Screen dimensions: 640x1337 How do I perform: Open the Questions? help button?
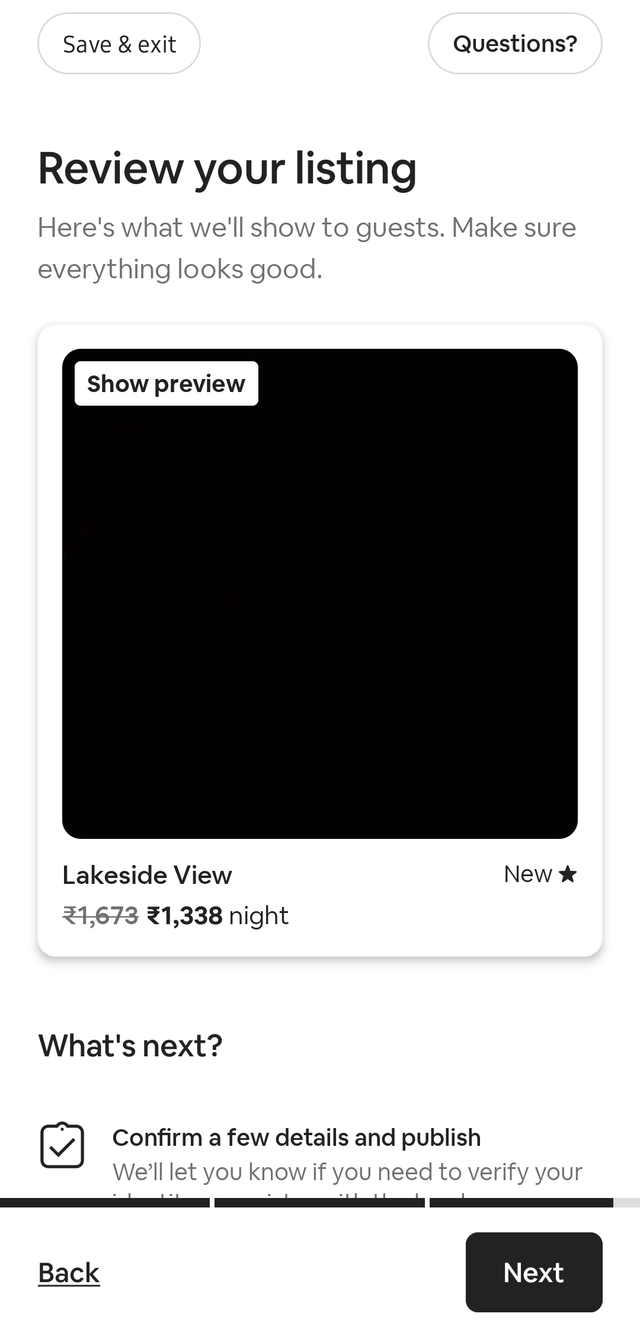point(515,44)
